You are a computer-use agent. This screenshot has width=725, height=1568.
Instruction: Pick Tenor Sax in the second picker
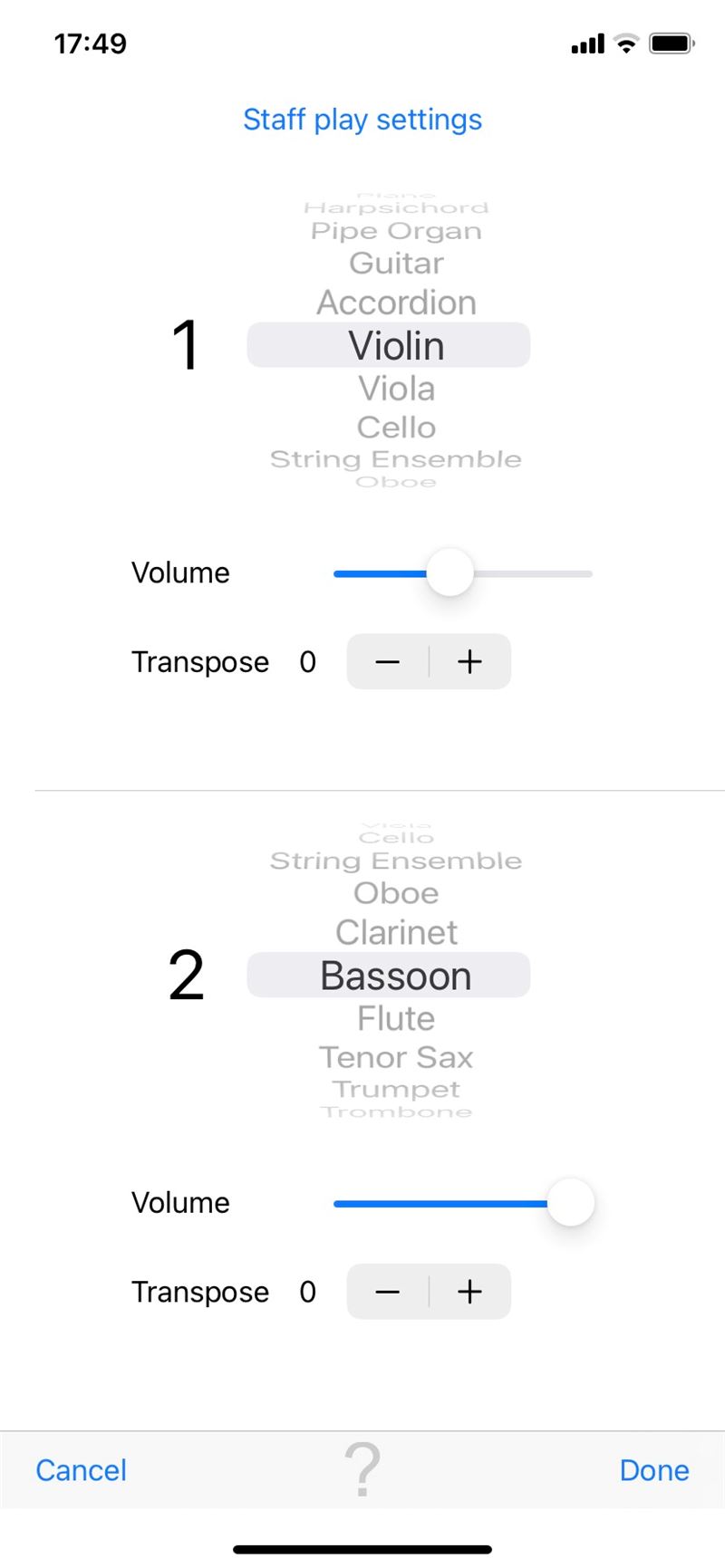pyautogui.click(x=396, y=1057)
